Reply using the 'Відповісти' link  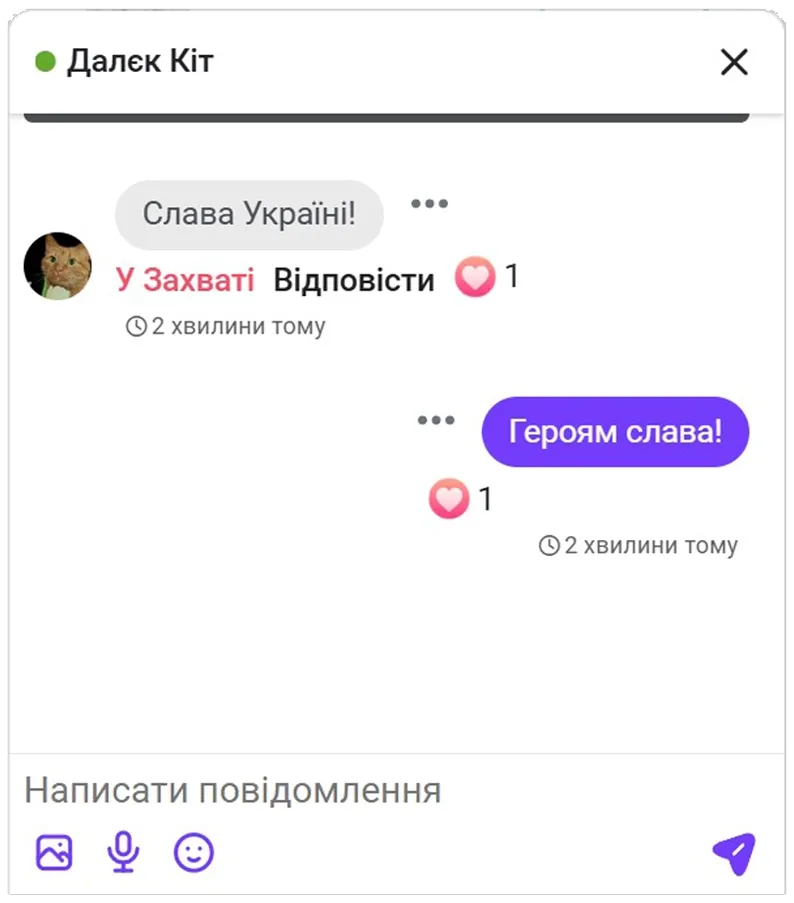point(354,280)
